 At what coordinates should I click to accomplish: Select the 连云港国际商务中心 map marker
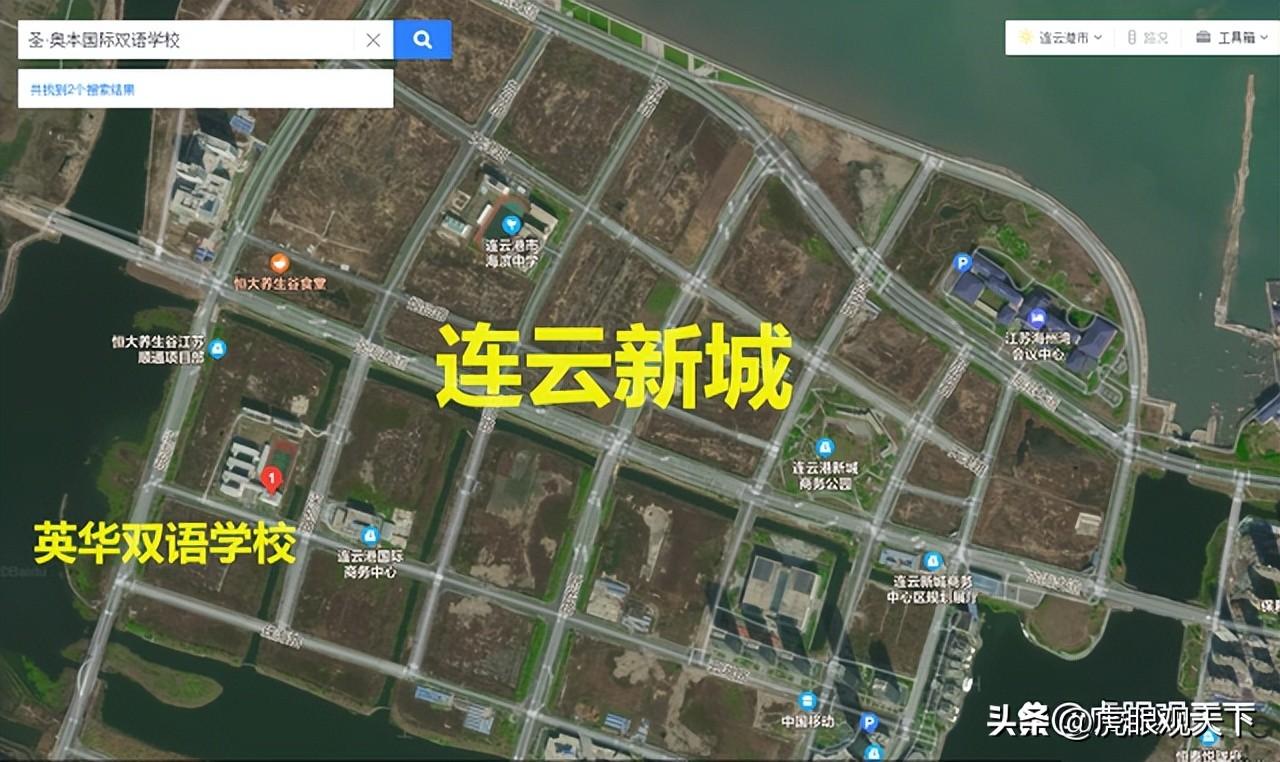coord(370,535)
